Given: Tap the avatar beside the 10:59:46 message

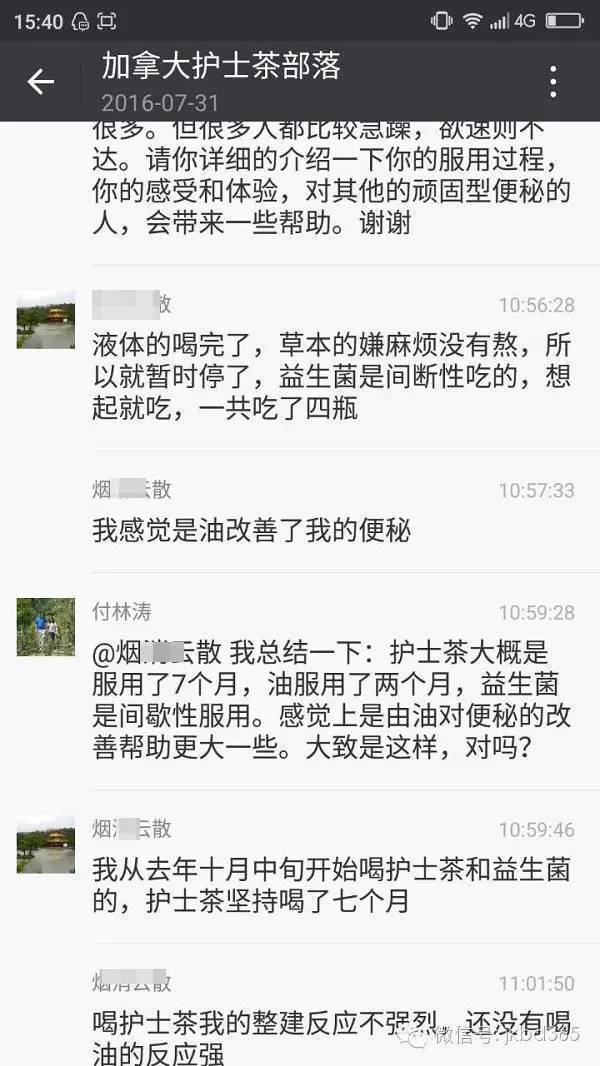Looking at the screenshot, I should (45, 844).
